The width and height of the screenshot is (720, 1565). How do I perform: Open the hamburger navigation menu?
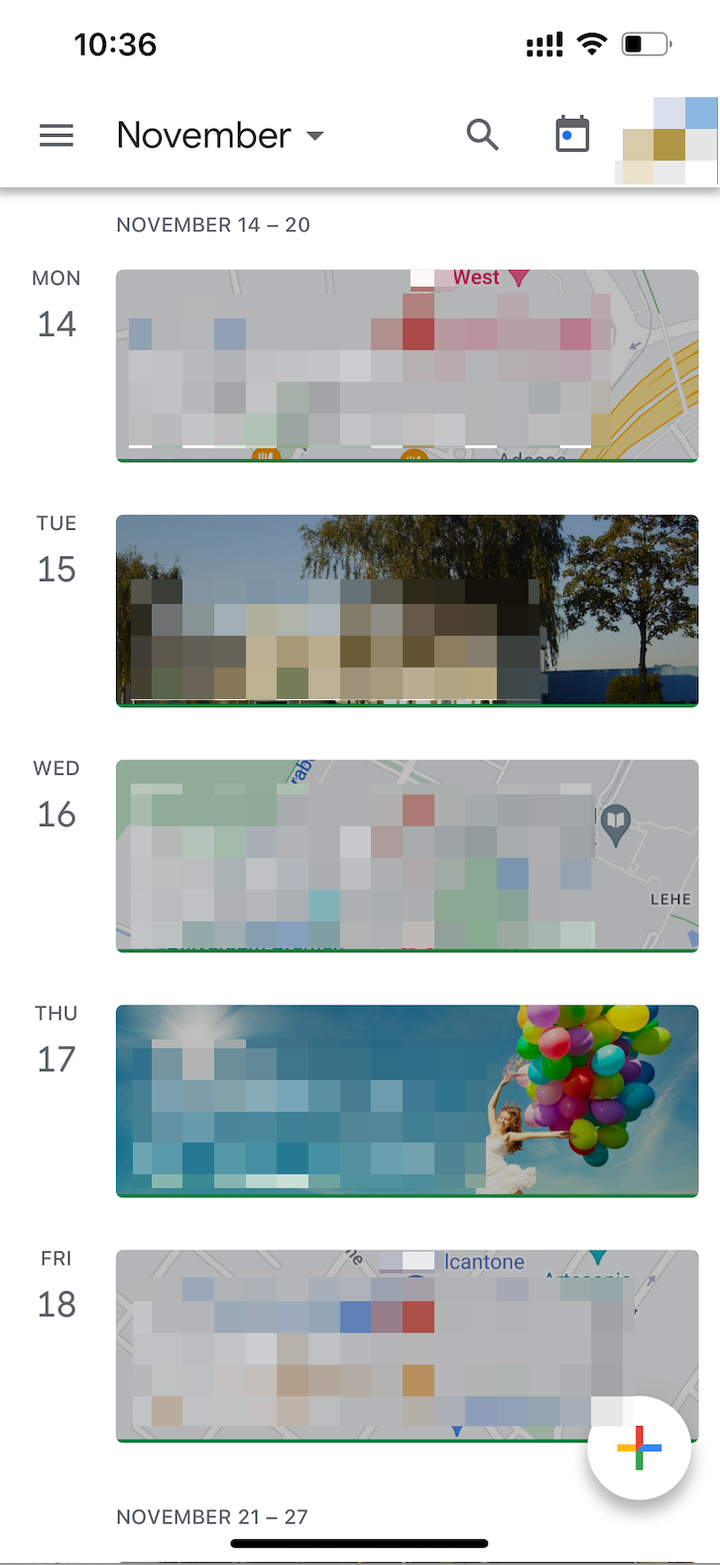pyautogui.click(x=56, y=135)
